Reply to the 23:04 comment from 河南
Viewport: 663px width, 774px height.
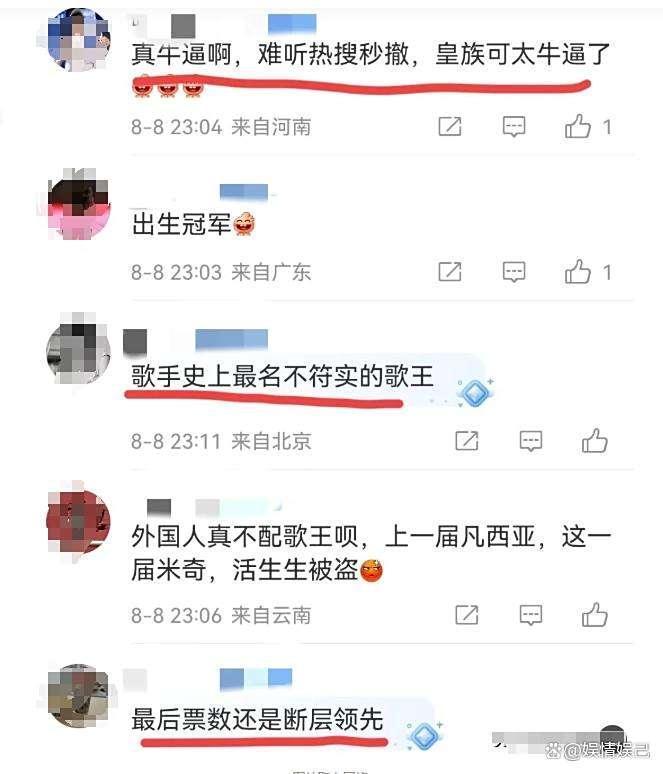[514, 127]
